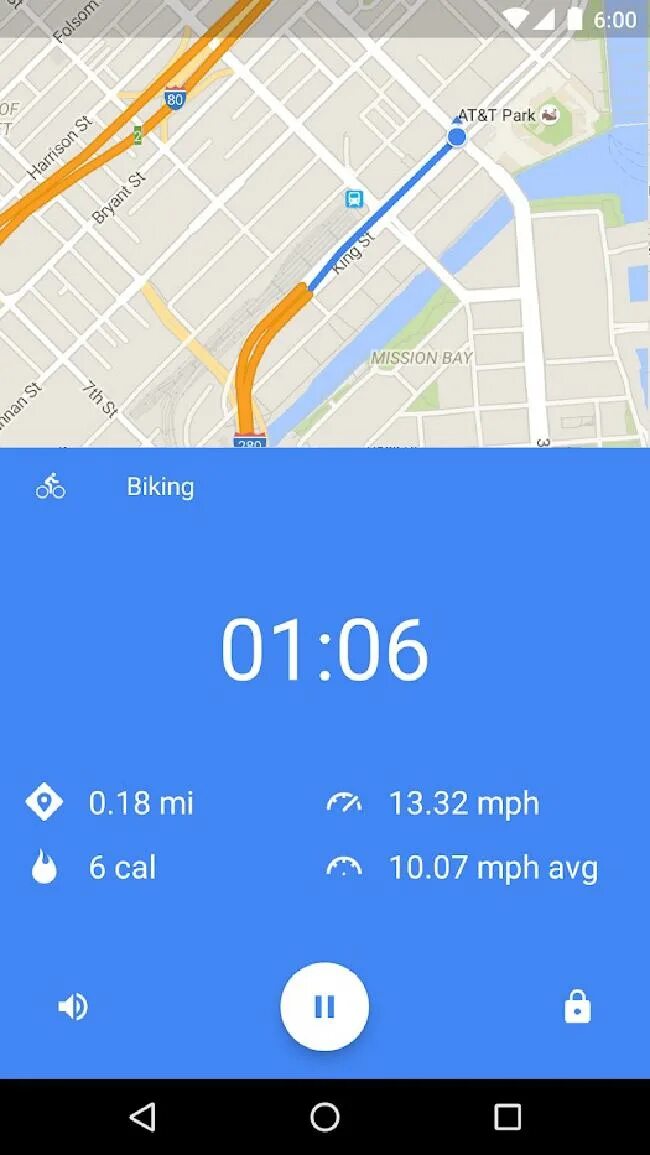
Task: Pause the biking workout
Action: (x=324, y=1006)
